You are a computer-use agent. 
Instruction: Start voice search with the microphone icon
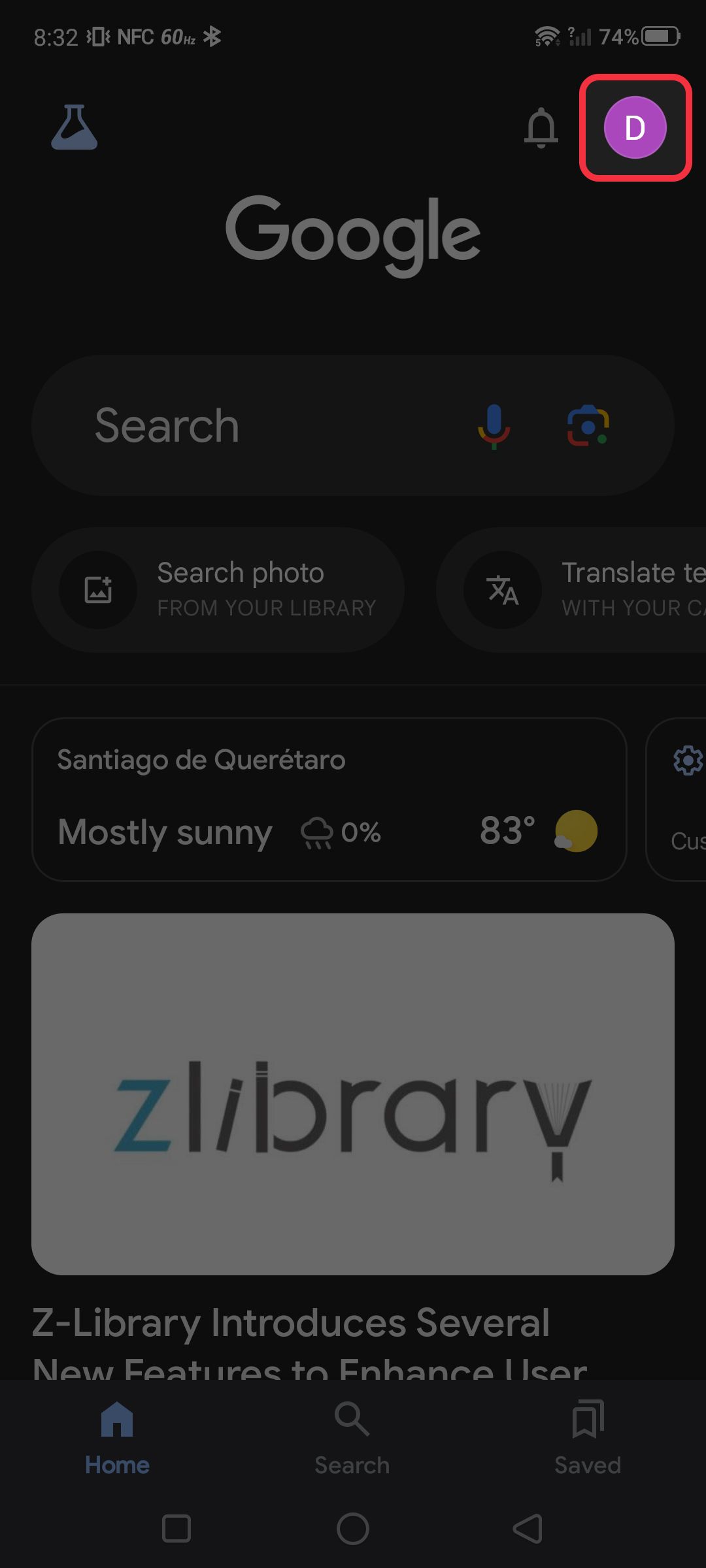pyautogui.click(x=494, y=425)
